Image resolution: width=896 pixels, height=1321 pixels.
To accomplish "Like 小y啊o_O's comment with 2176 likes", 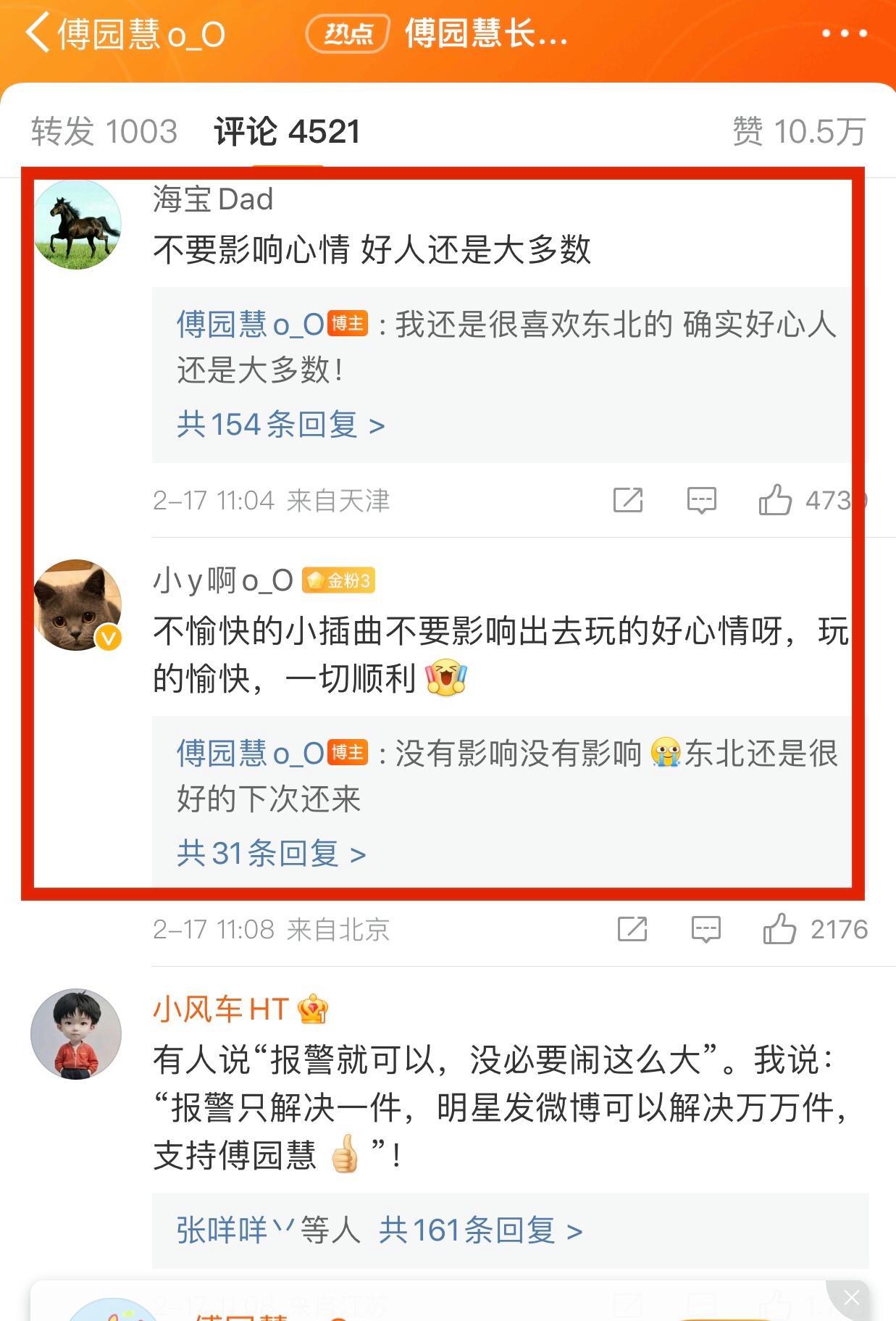I will [x=779, y=929].
